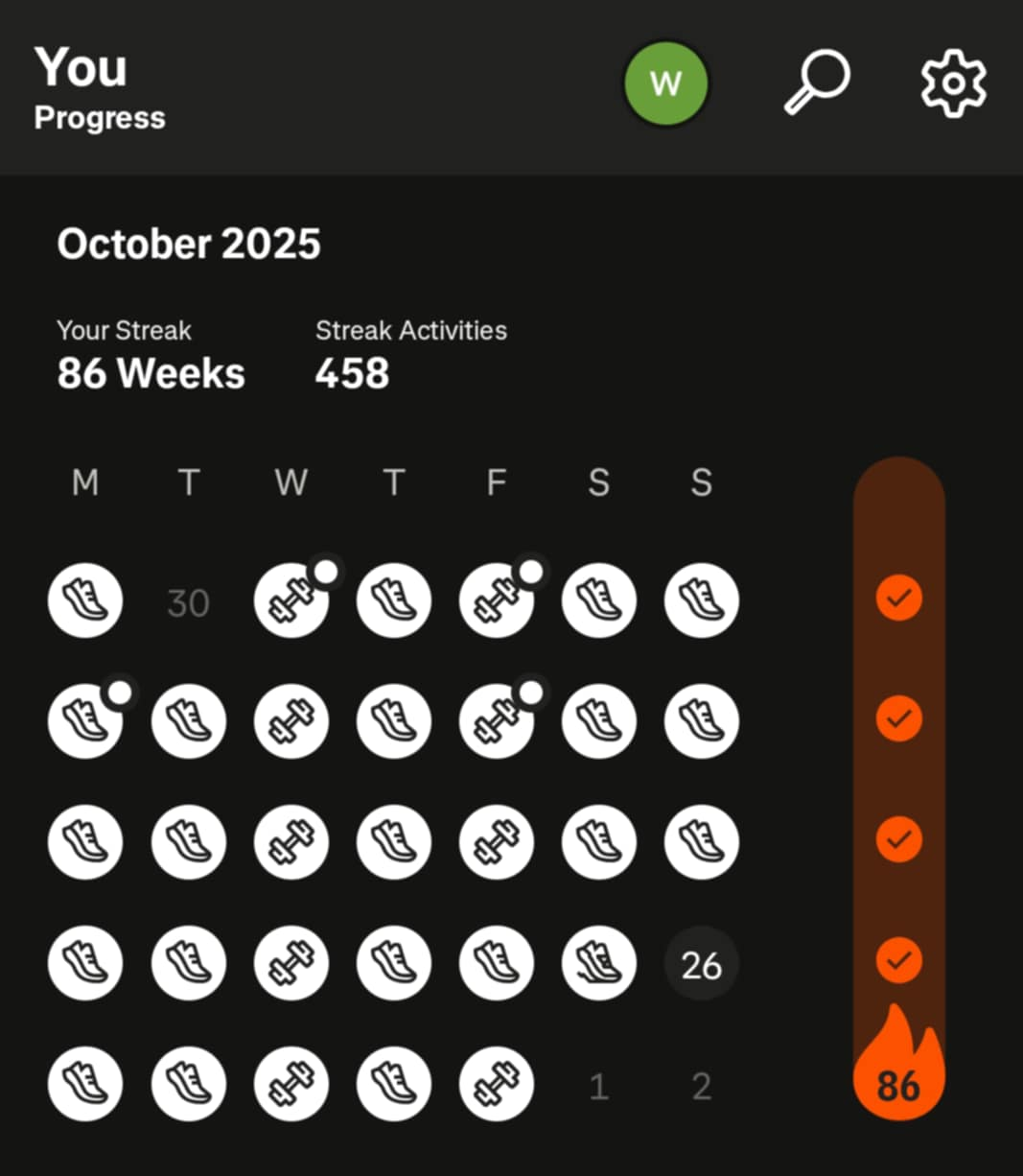
Task: Open the run logged just before day 30
Action: (x=85, y=601)
